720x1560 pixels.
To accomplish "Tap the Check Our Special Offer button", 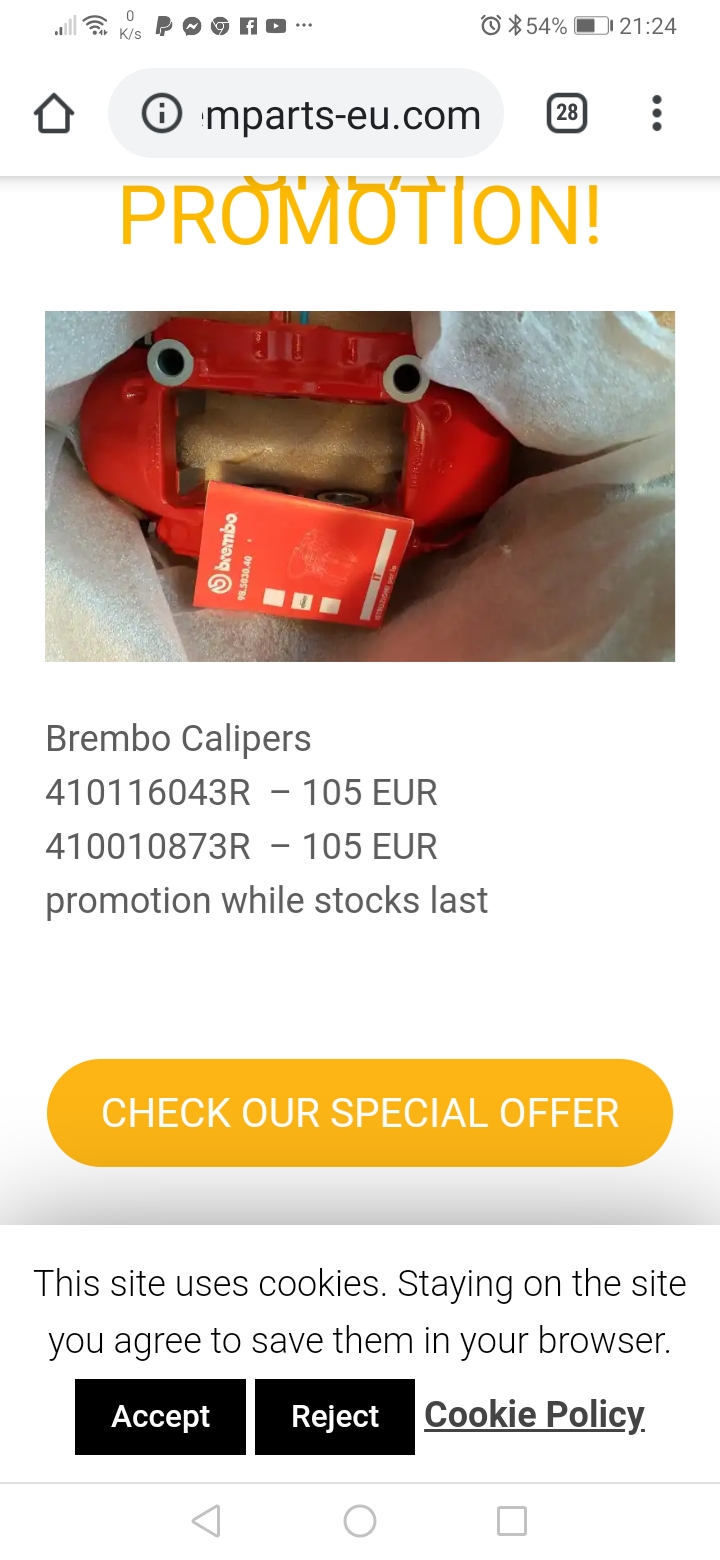I will click(360, 1112).
